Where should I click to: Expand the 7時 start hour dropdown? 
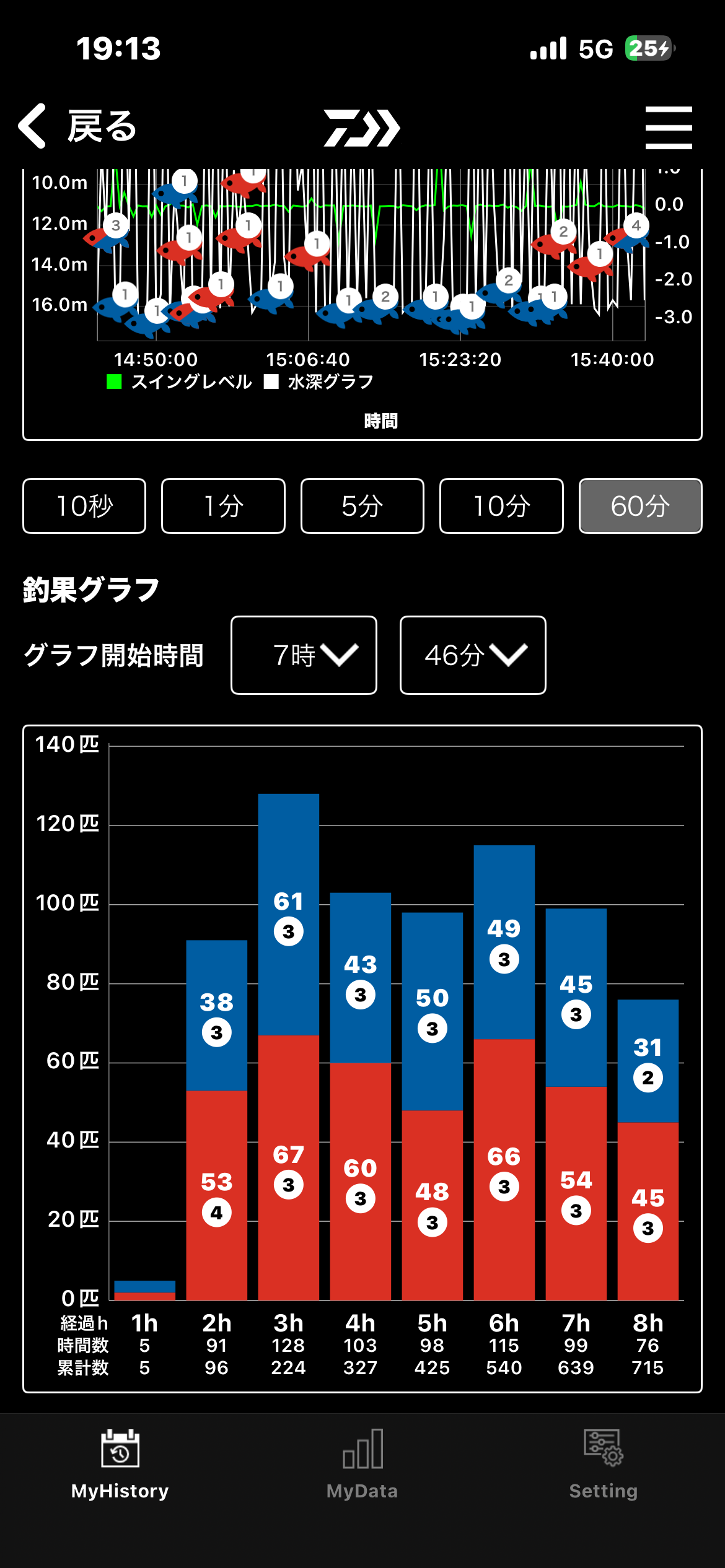(x=304, y=655)
